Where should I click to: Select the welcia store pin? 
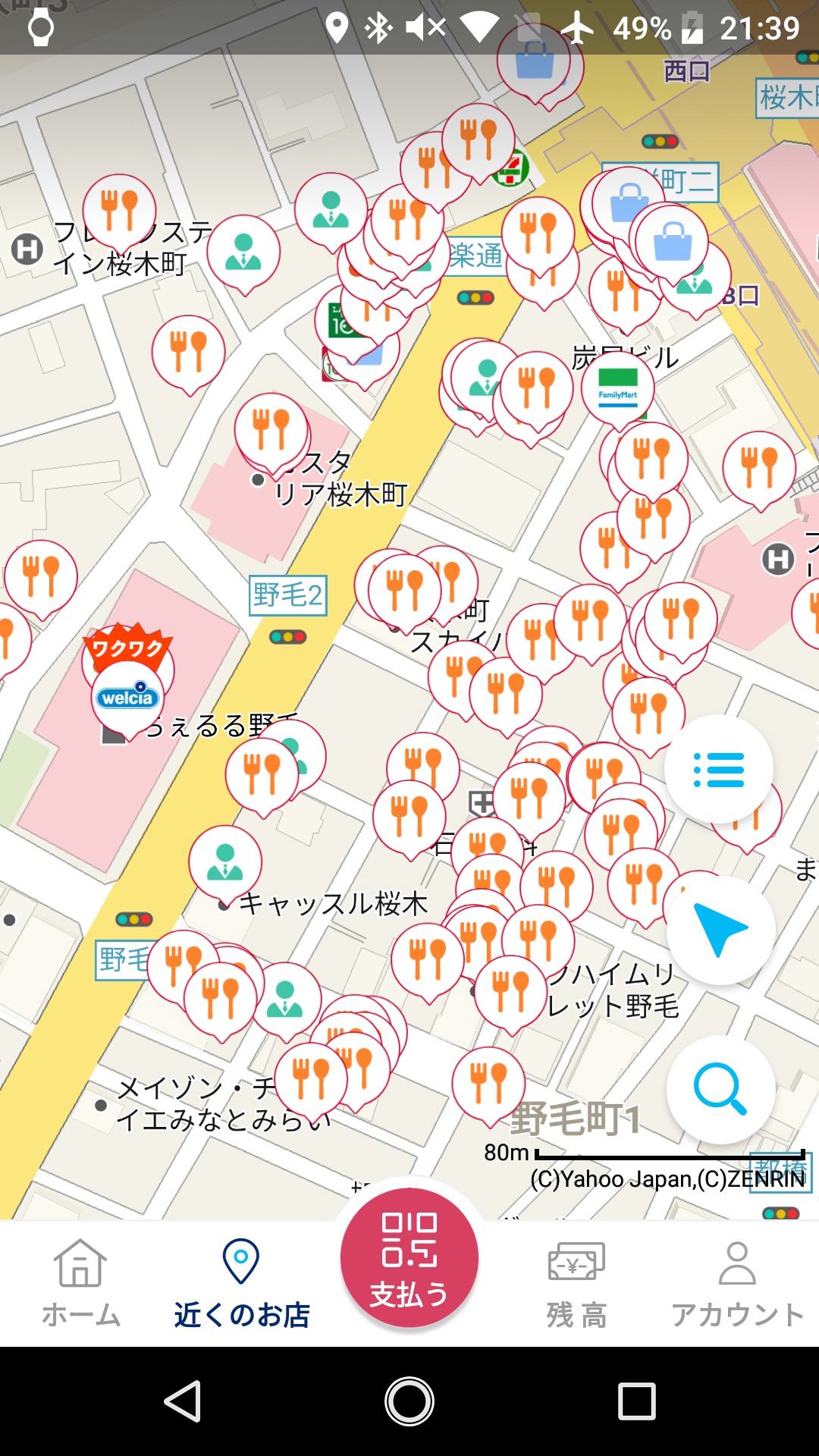(127, 696)
